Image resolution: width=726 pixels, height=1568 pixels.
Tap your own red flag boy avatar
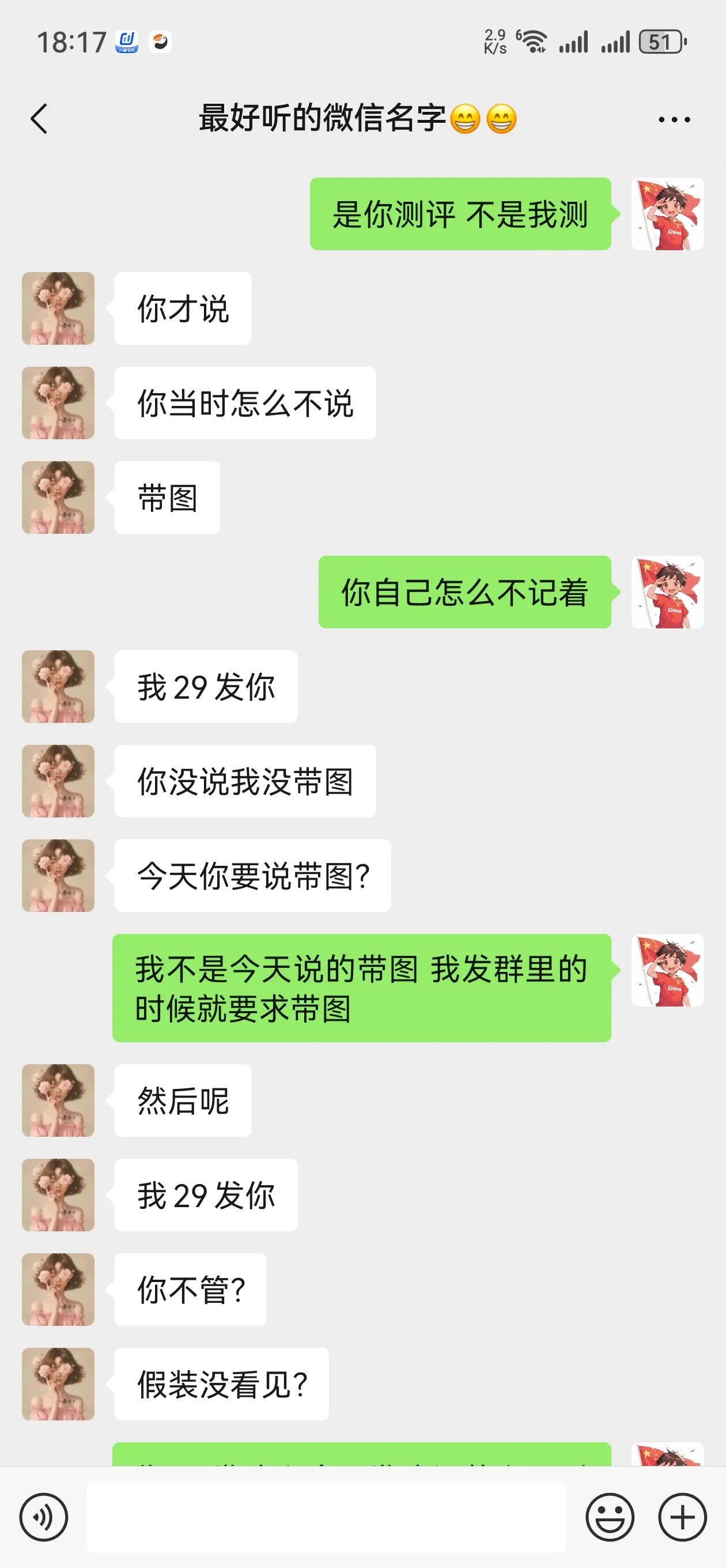668,214
